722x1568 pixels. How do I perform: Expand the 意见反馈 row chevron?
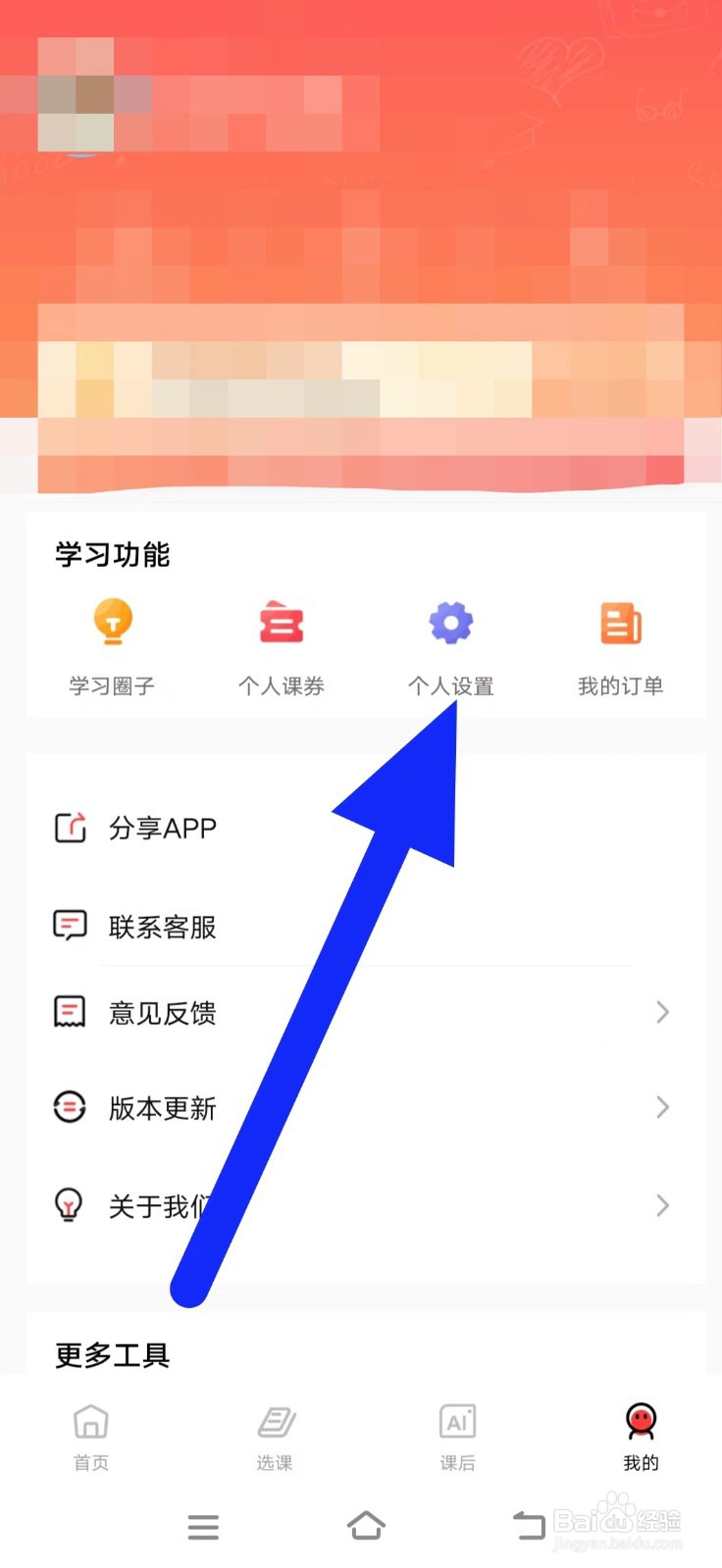pos(662,1012)
